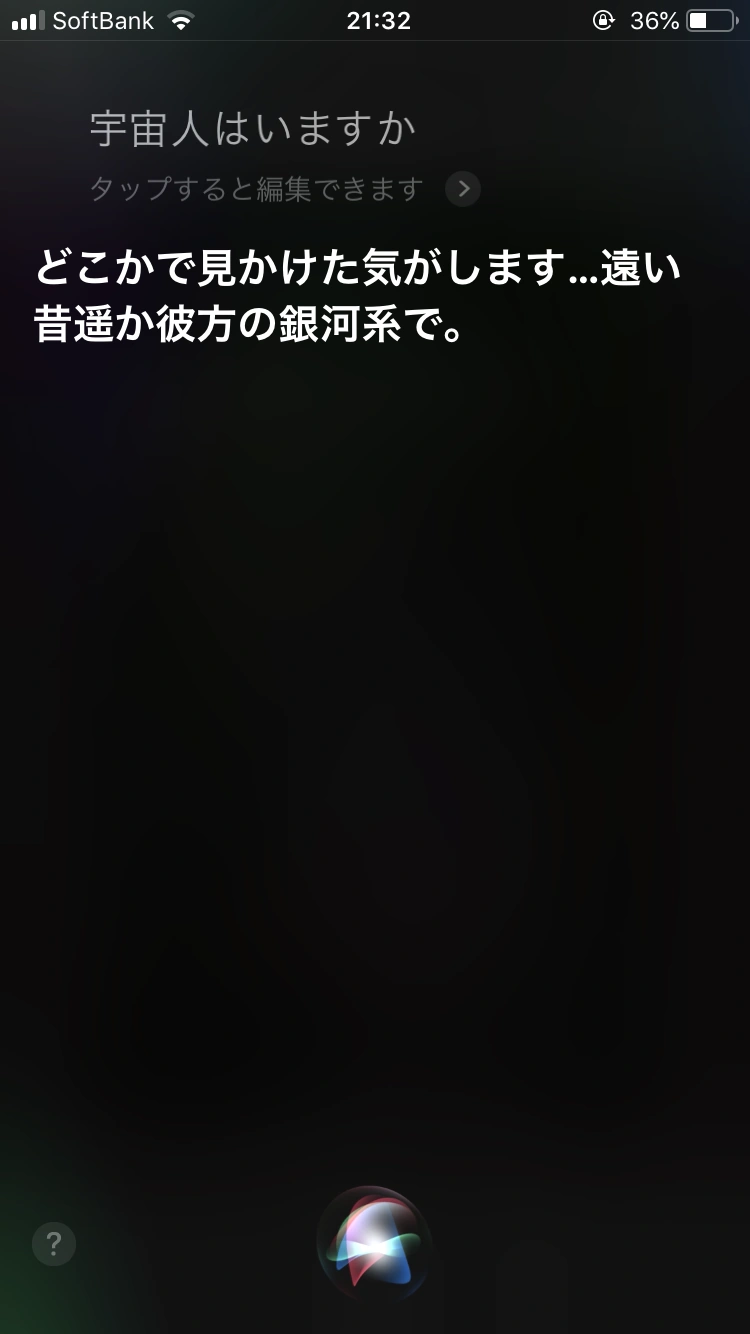Tap the chevron next to タップすると編集できます
The width and height of the screenshot is (750, 1334).
pyautogui.click(x=463, y=188)
